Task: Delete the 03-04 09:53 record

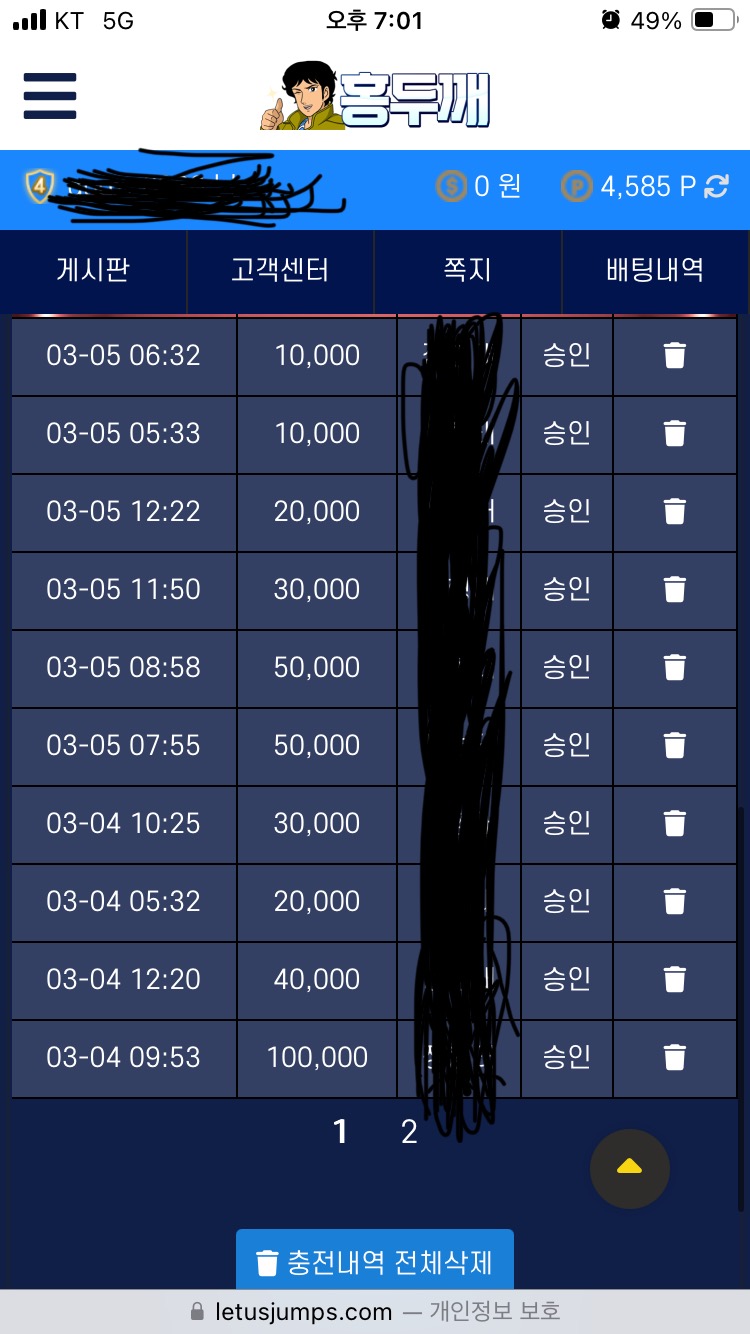Action: (x=675, y=1057)
